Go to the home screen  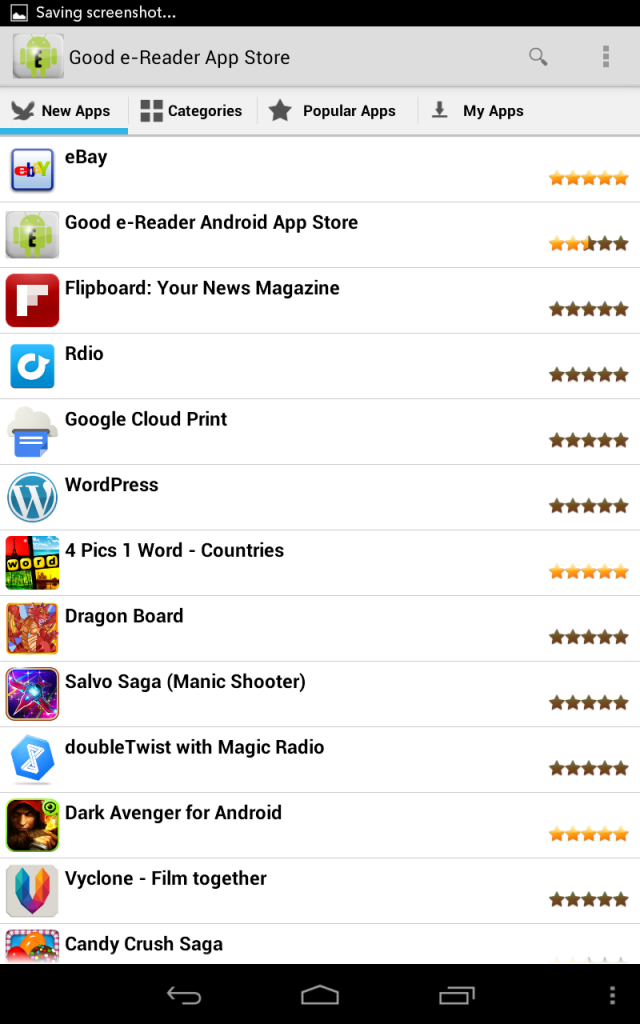tap(320, 995)
